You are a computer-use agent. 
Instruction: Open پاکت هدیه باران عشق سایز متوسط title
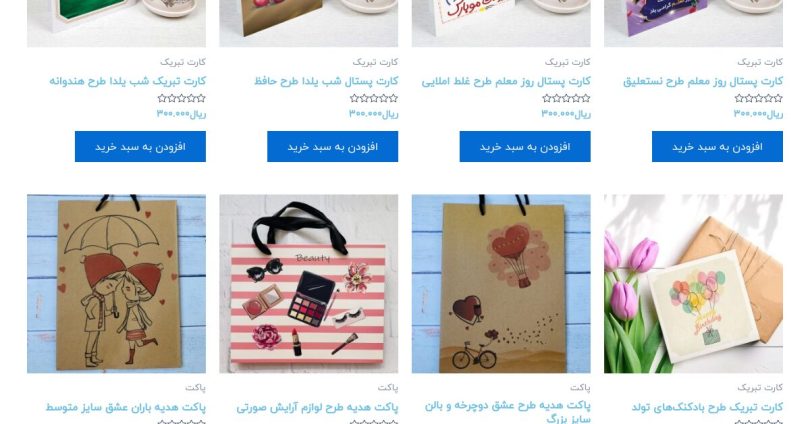125,407
